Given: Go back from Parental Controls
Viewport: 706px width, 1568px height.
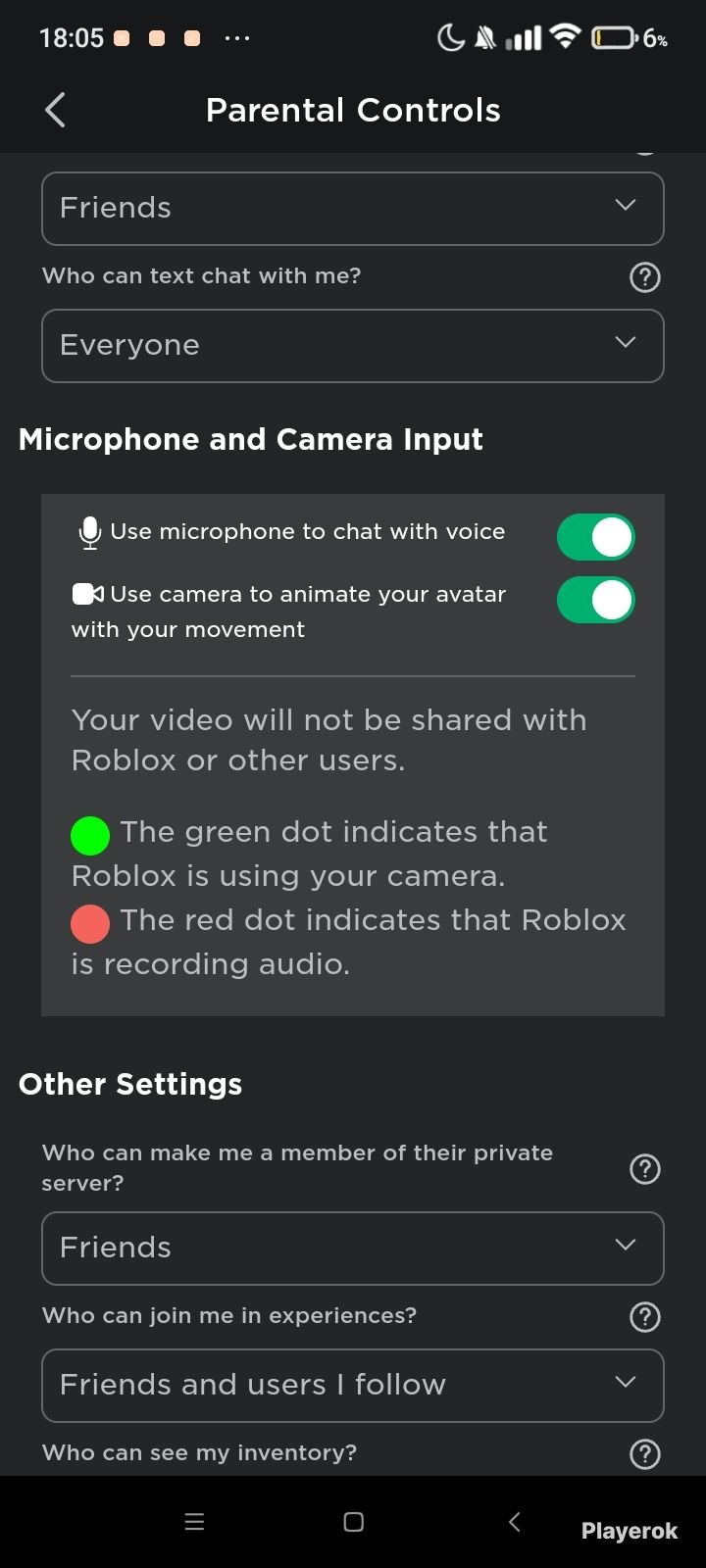Looking at the screenshot, I should (x=56, y=110).
